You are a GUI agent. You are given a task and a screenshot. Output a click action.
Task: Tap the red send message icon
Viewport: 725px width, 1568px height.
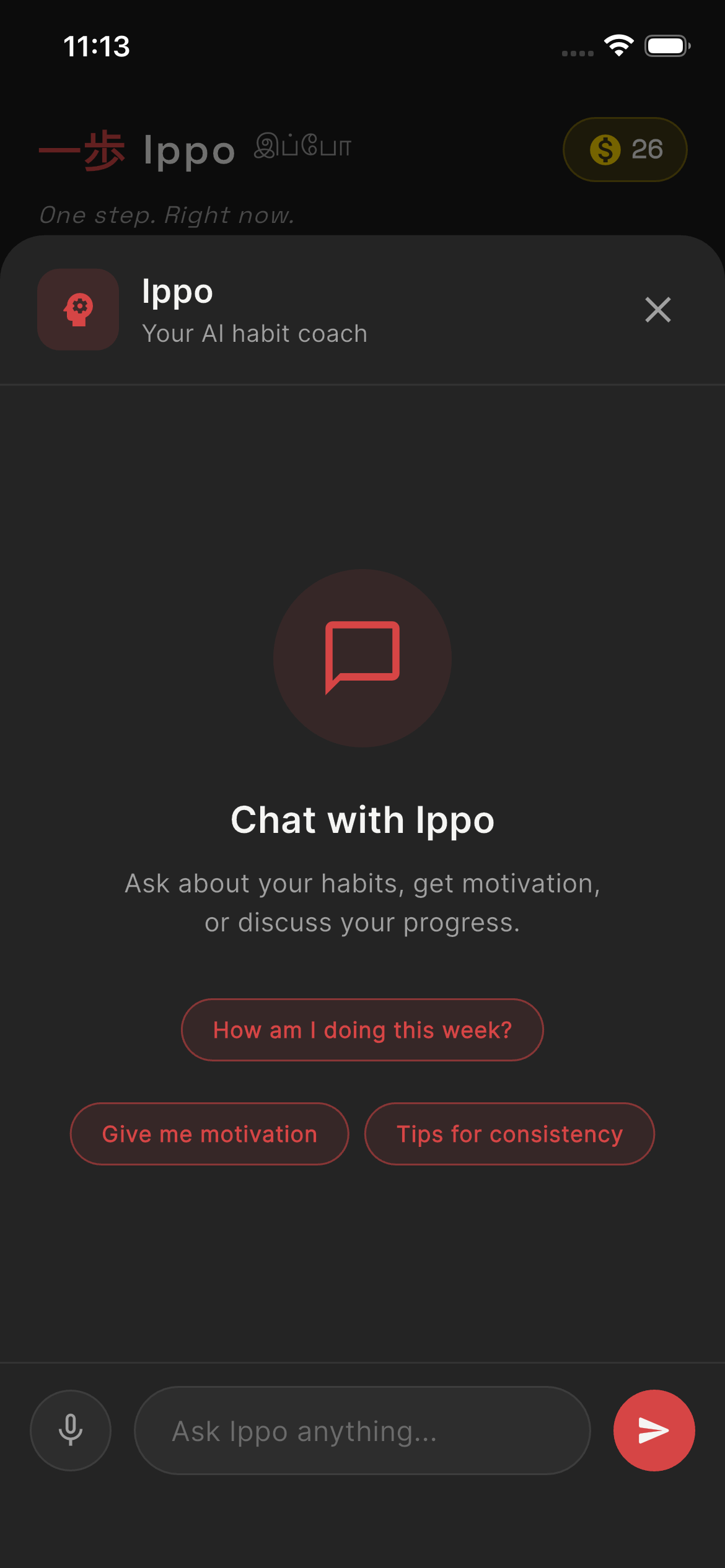point(654,1431)
